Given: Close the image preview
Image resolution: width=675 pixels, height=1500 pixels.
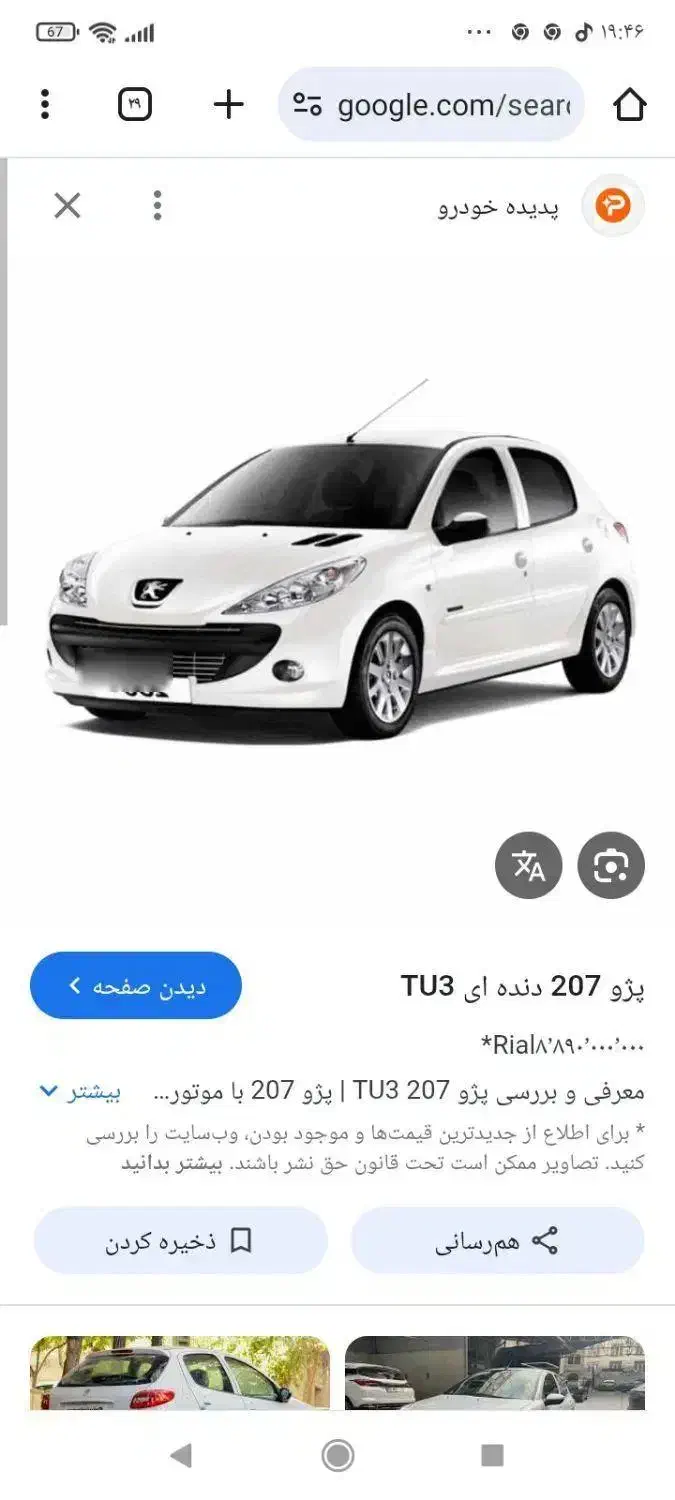Looking at the screenshot, I should coord(67,206).
